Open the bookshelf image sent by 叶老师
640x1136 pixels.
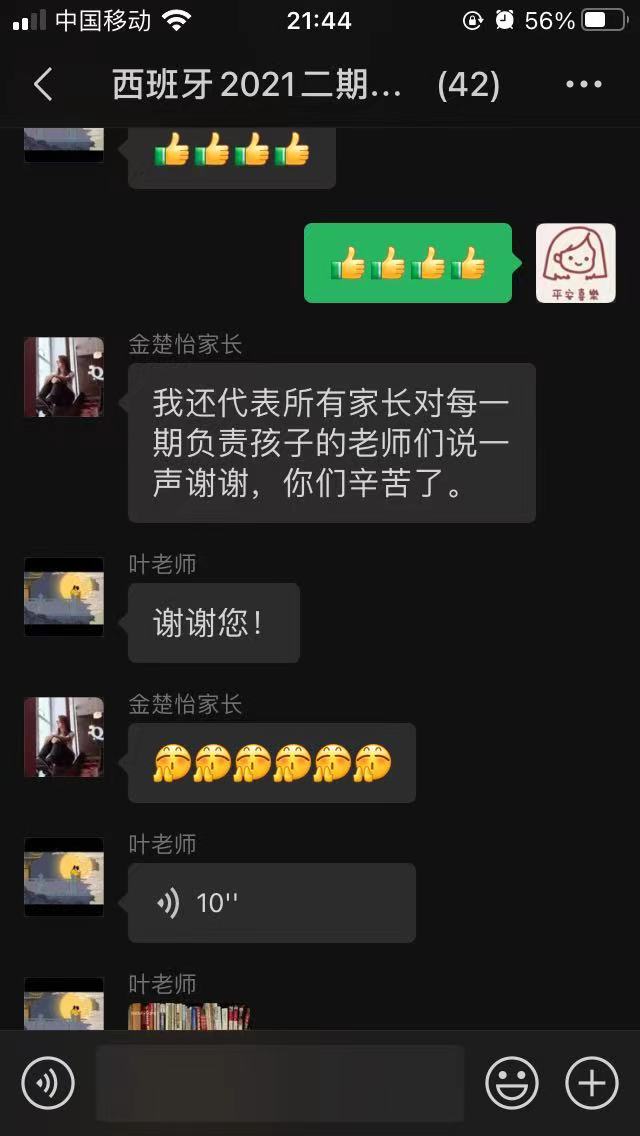[x=189, y=1016]
